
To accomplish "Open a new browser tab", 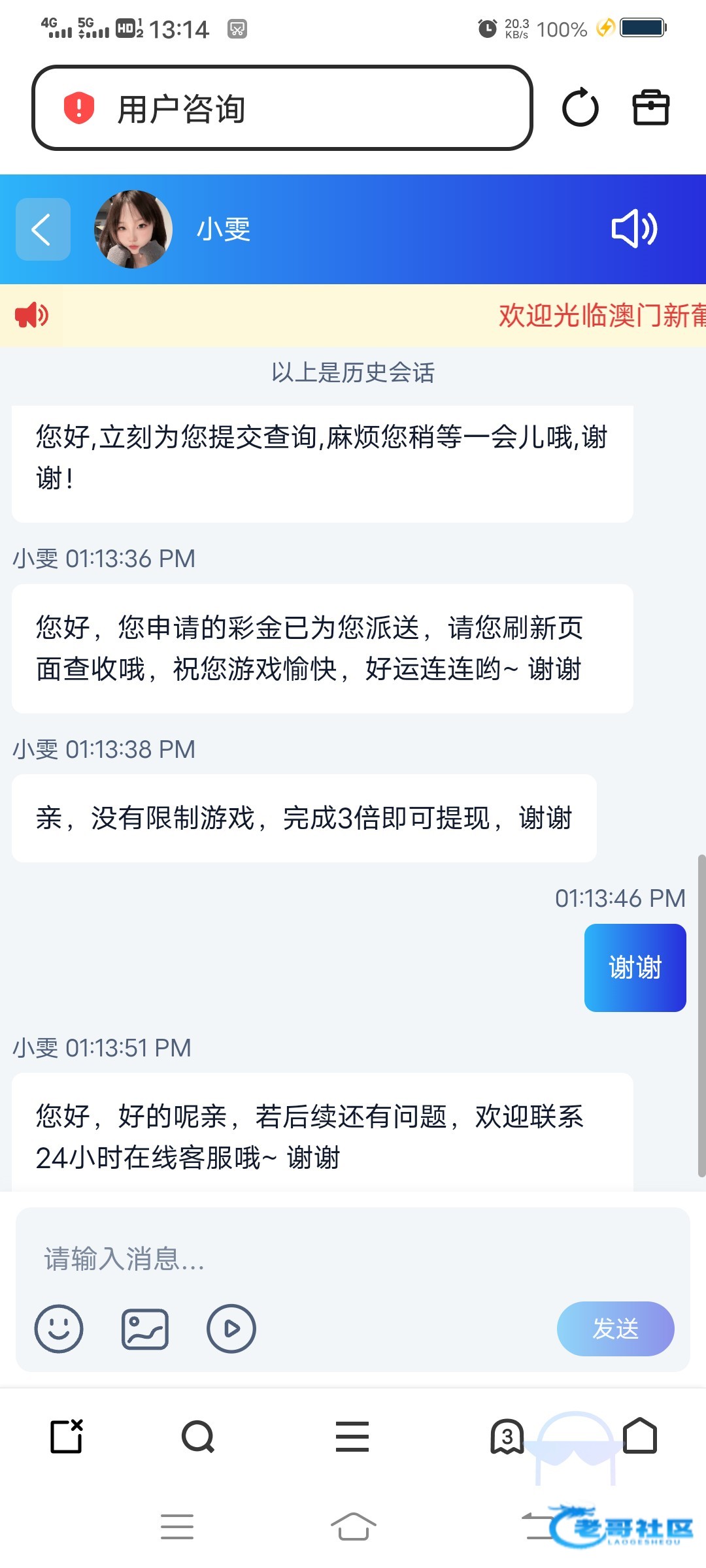I will pyautogui.click(x=67, y=1437).
